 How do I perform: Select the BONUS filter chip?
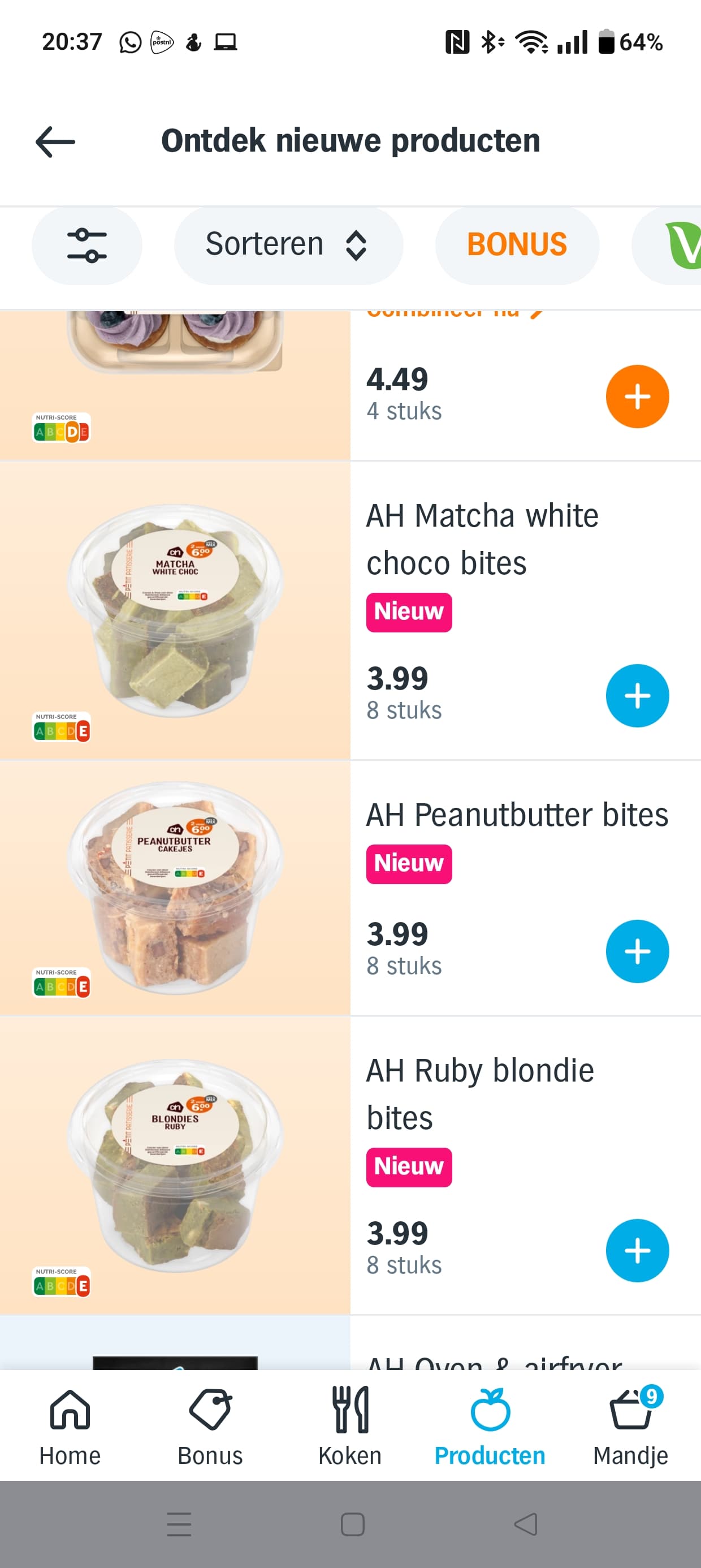[517, 245]
